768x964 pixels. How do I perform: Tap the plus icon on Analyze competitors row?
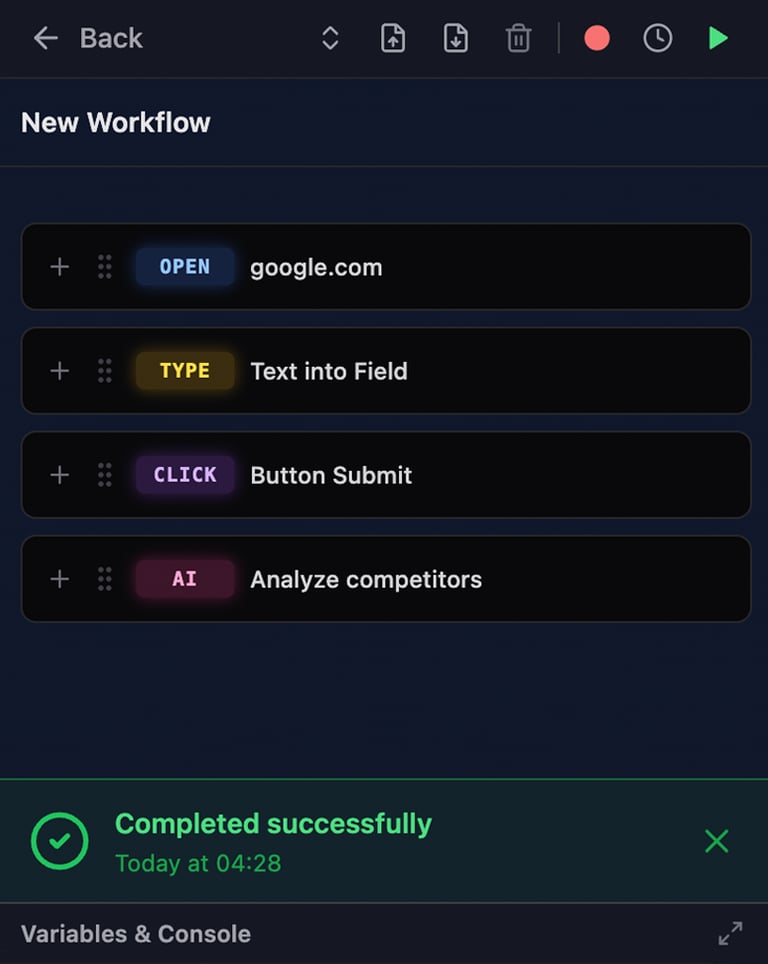point(60,579)
